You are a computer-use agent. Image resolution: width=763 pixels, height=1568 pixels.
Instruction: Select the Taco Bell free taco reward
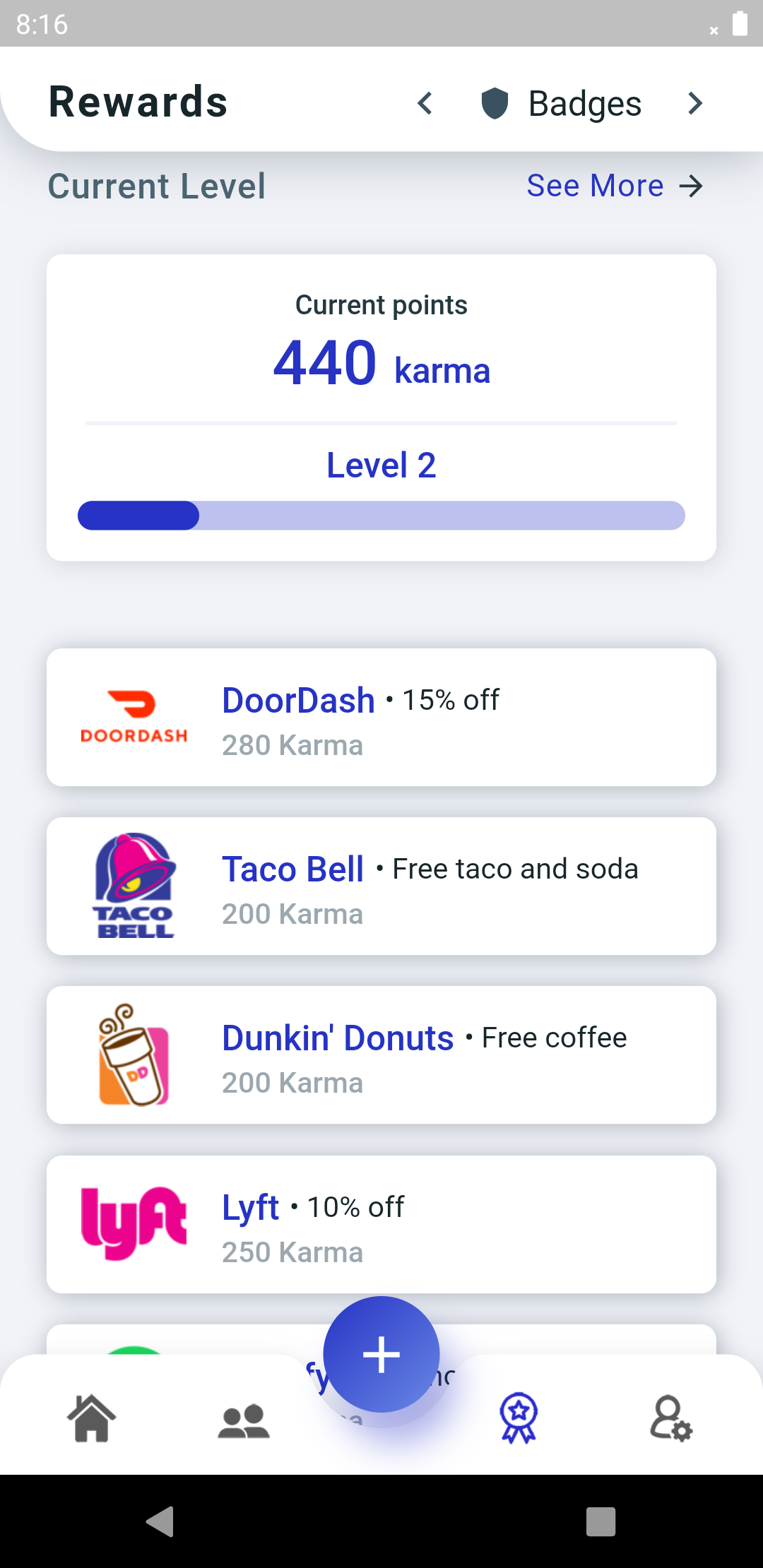(x=381, y=886)
